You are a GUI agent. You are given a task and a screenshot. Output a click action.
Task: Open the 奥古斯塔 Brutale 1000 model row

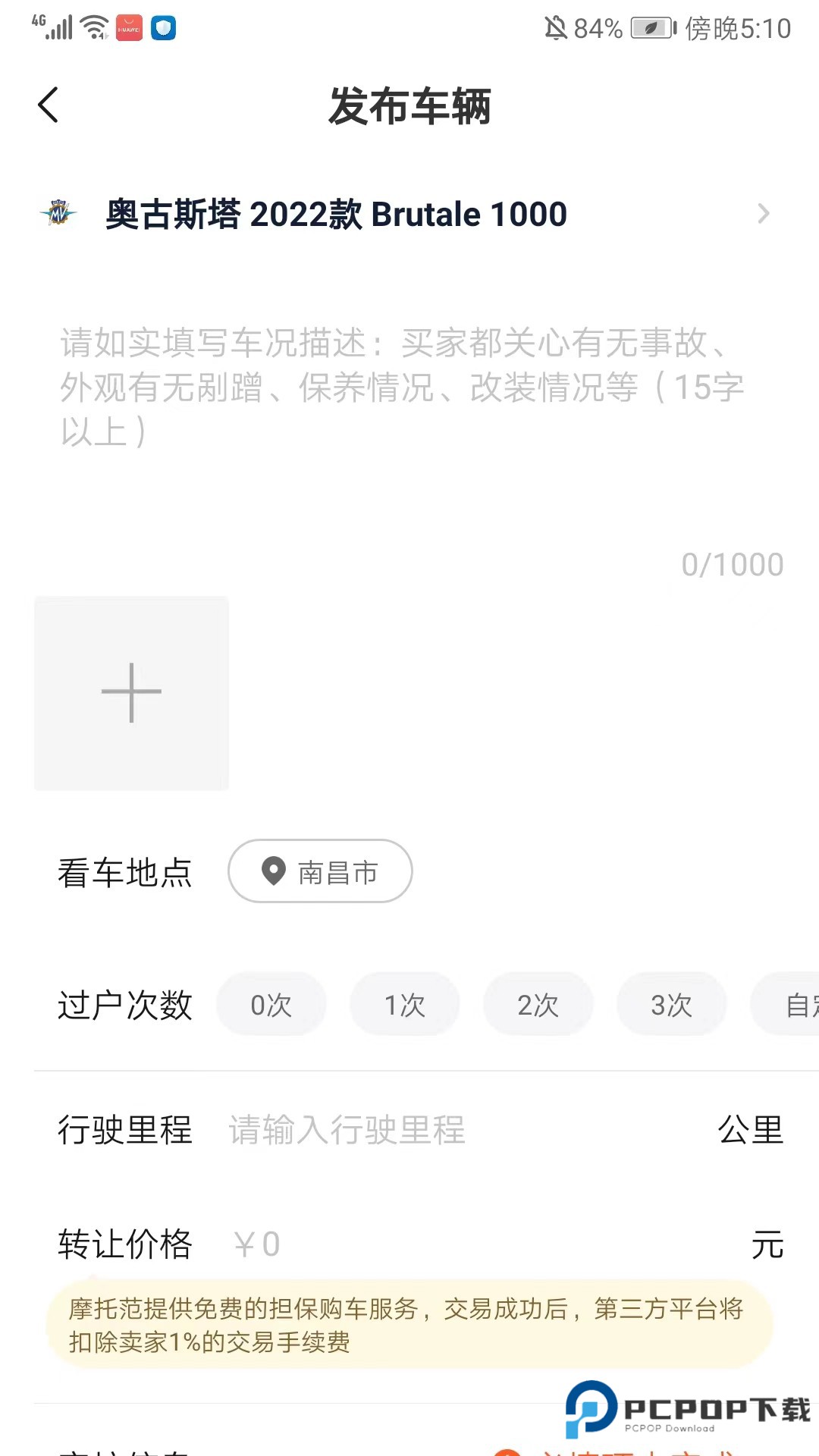(x=336, y=214)
